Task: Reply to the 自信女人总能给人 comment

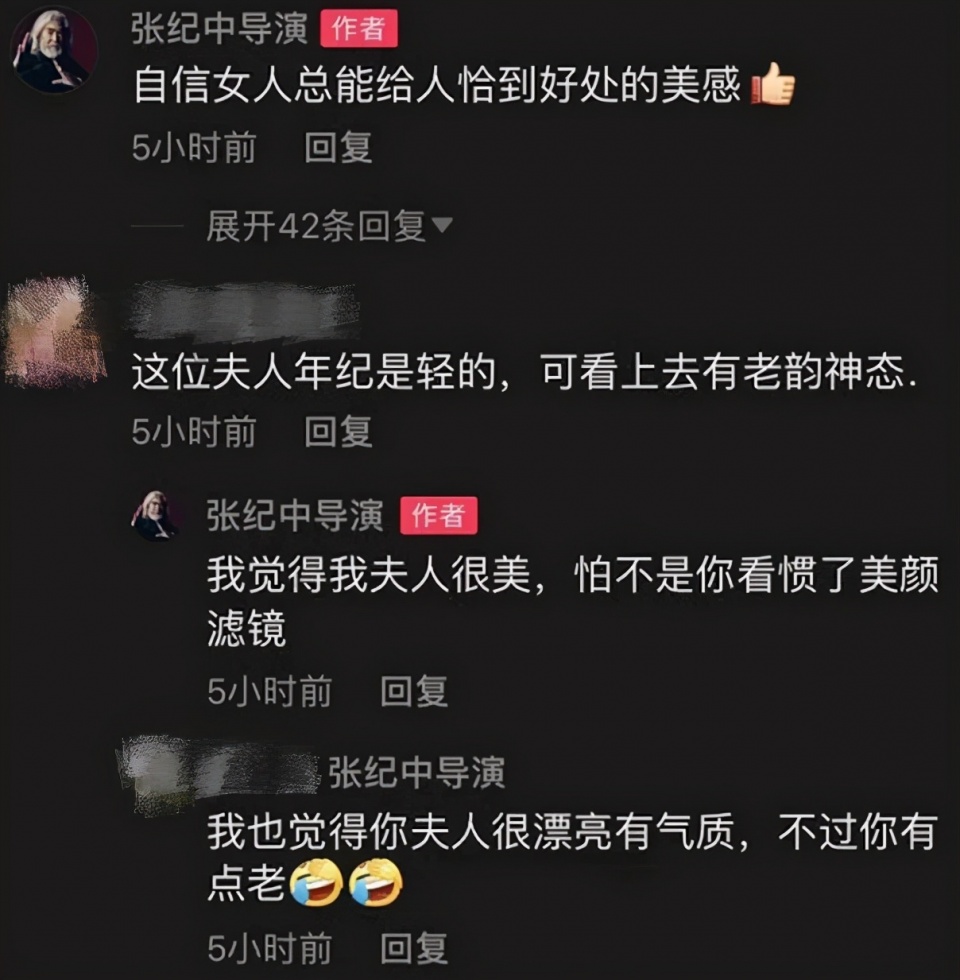Action: tap(338, 148)
